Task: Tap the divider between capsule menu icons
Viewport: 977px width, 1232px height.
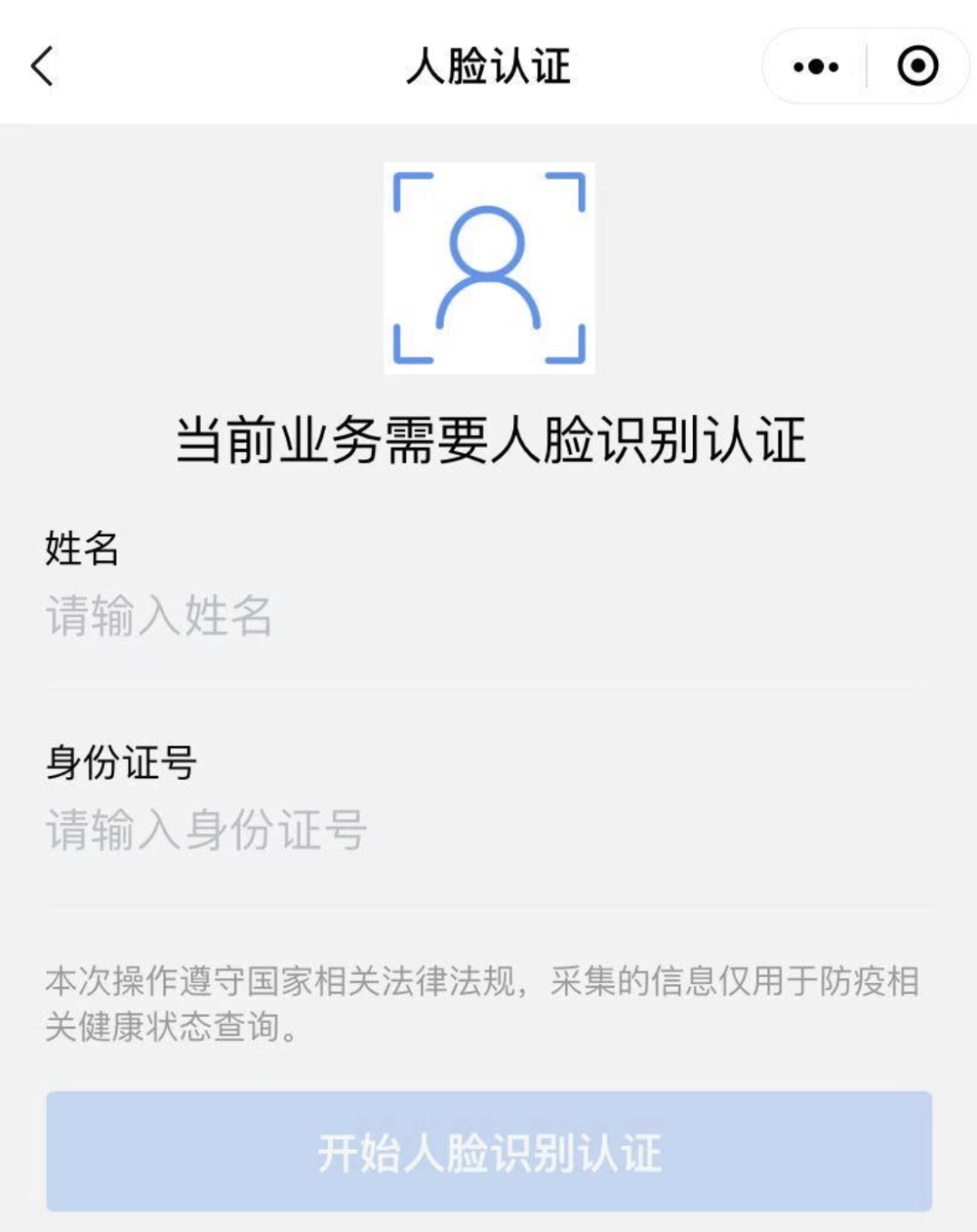Action: [x=866, y=66]
